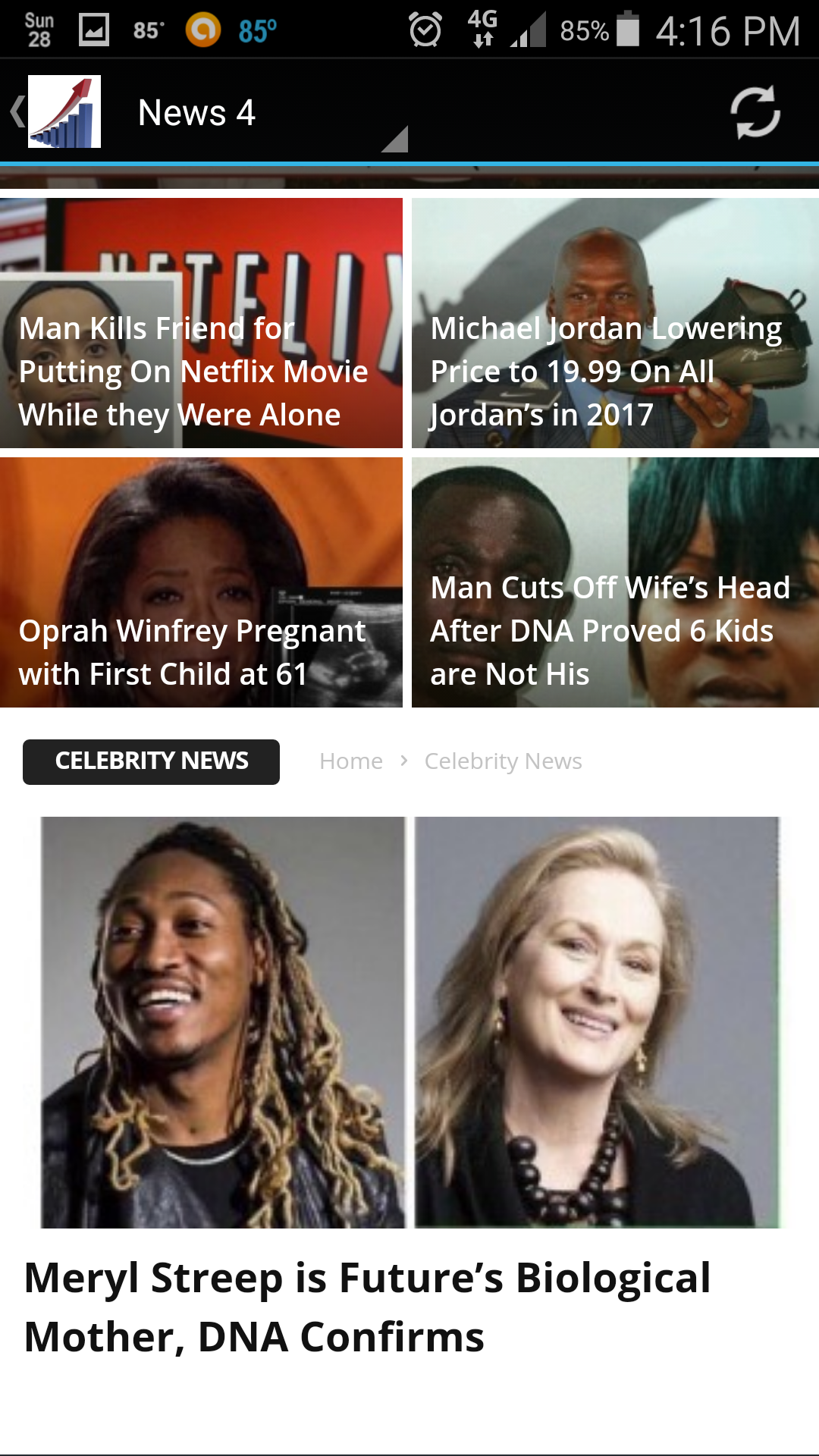Open the app by tapping its bar-chart logo
Image resolution: width=819 pixels, height=1456 pixels.
coord(64,112)
